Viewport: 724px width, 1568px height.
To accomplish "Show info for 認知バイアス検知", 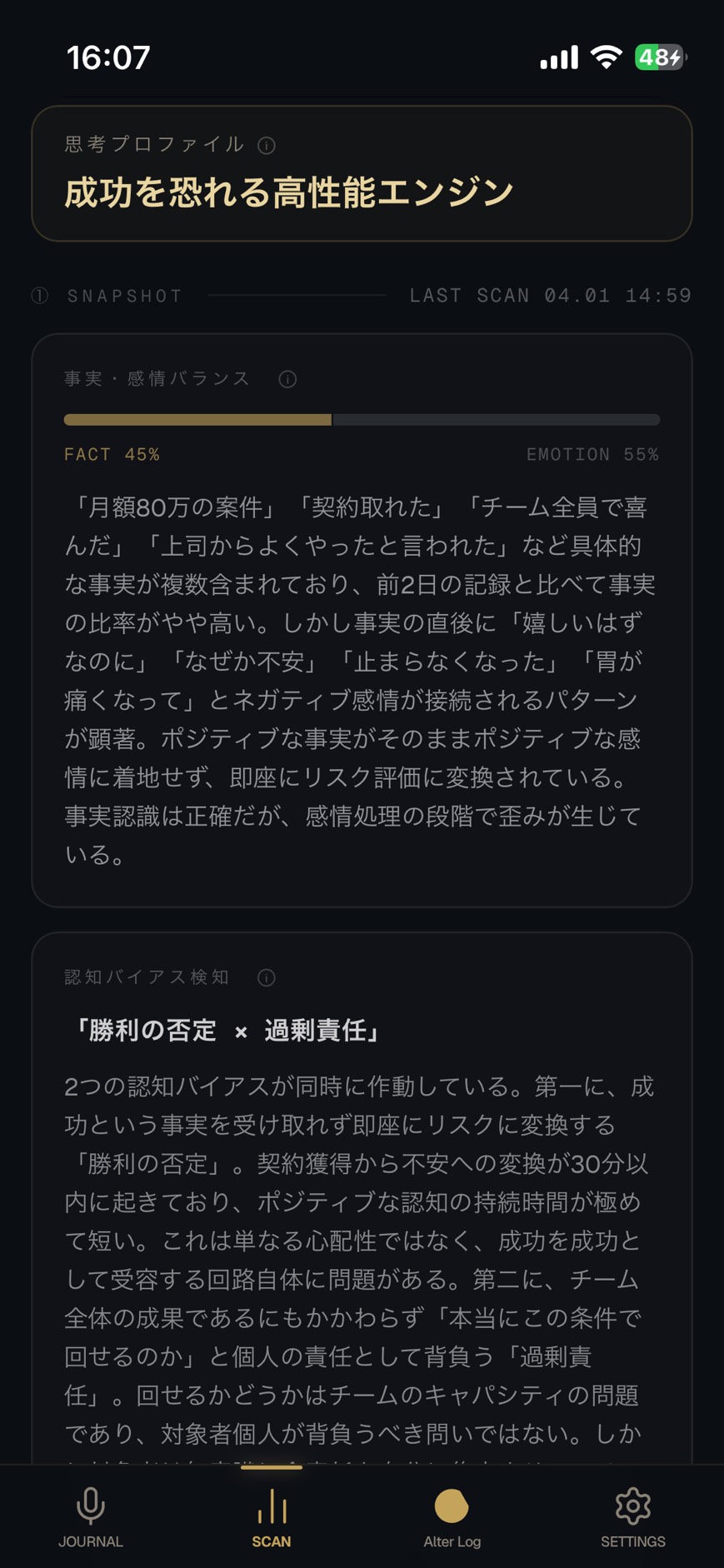I will pos(267,978).
